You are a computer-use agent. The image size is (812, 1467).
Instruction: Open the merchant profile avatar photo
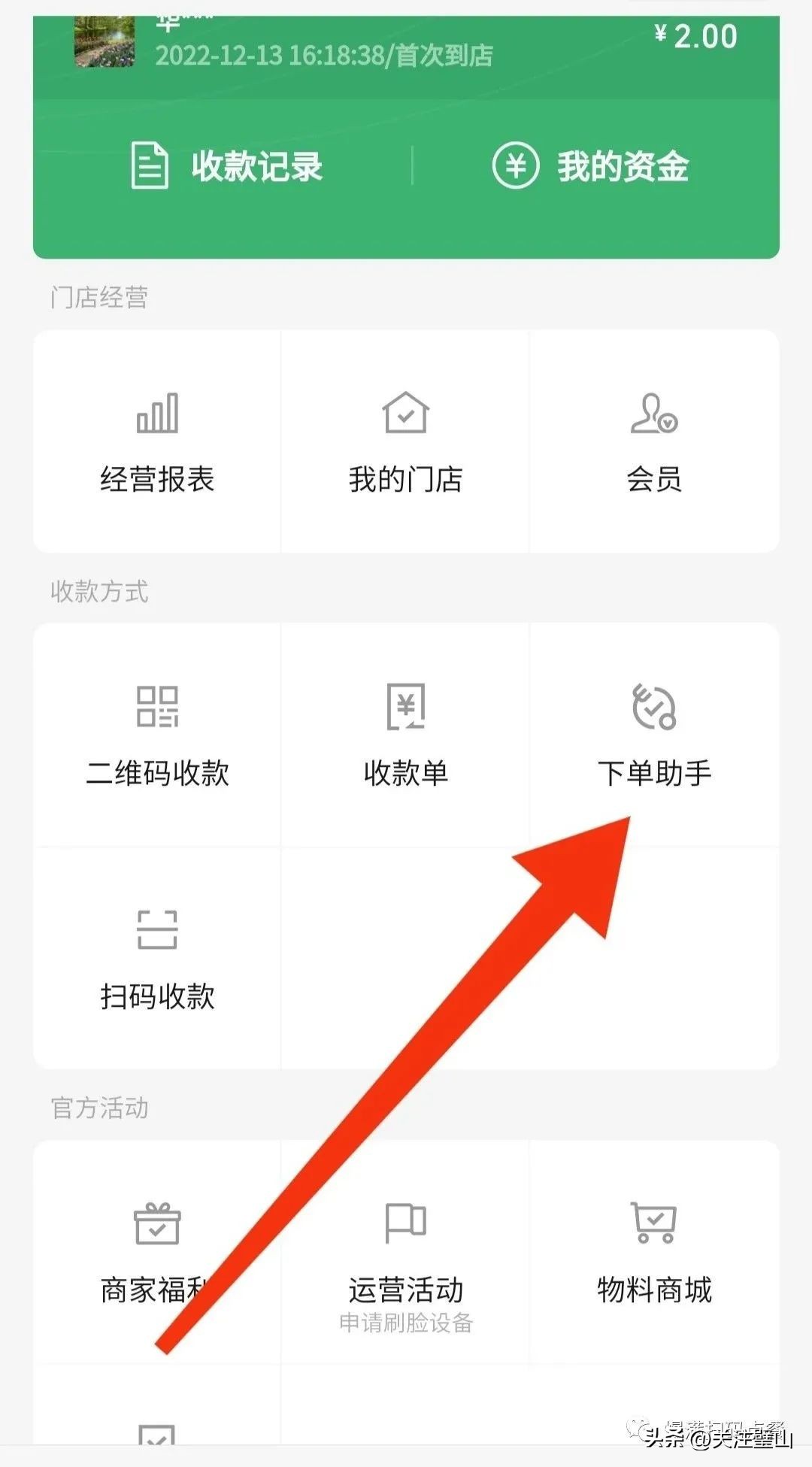pyautogui.click(x=105, y=41)
